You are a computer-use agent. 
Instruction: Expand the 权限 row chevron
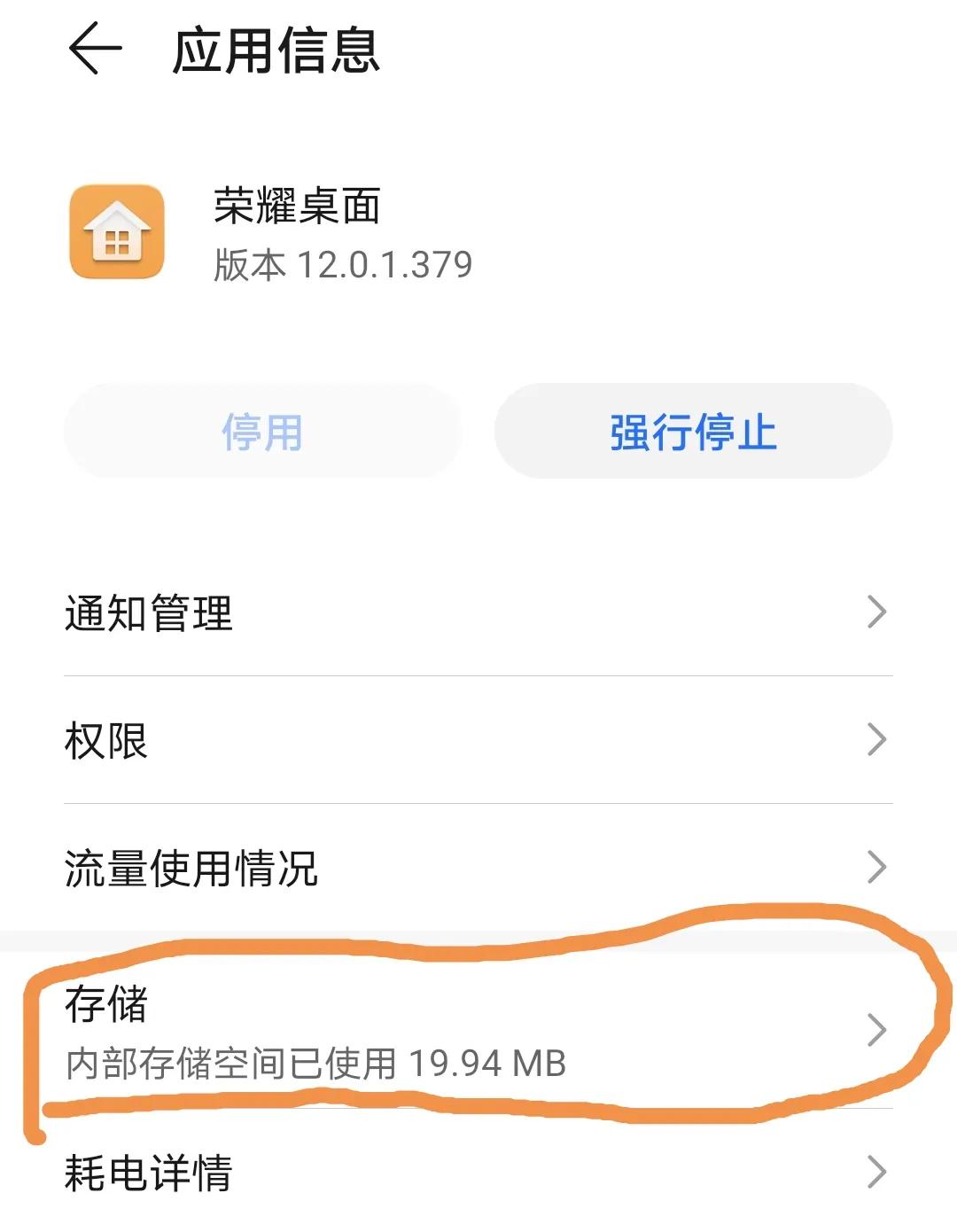[877, 737]
